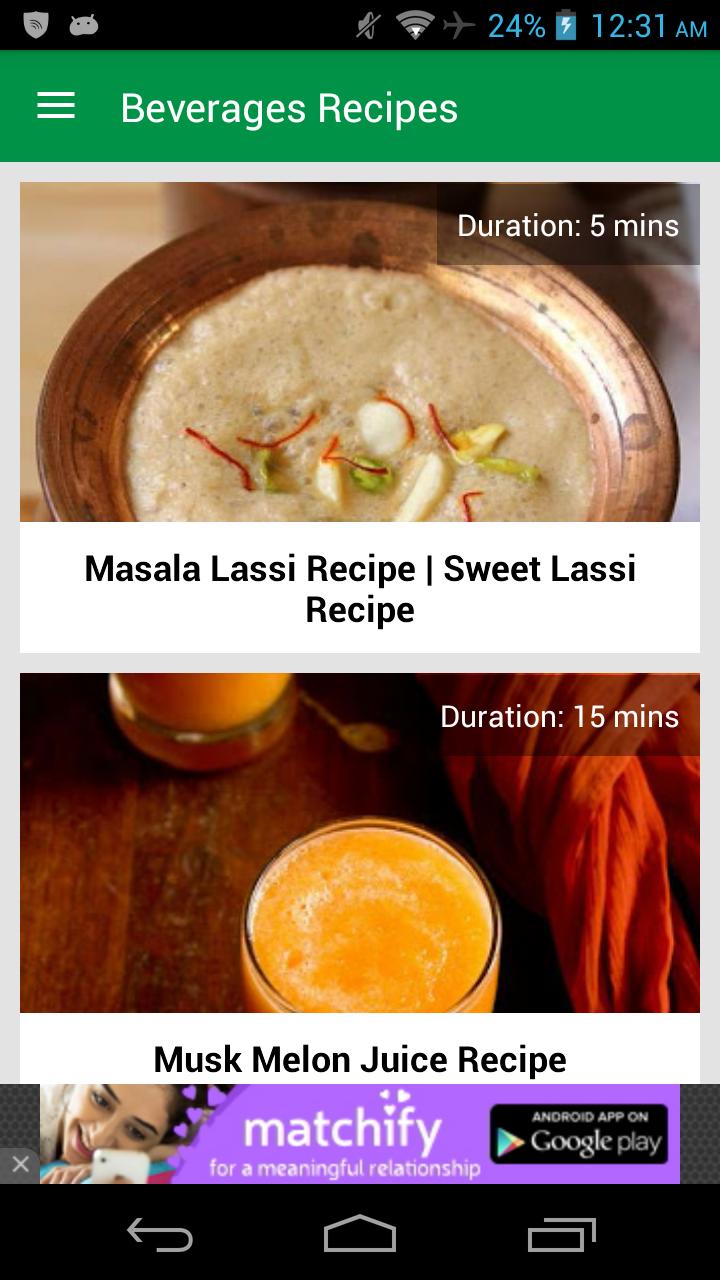
Task: Open the recent apps icon
Action: click(560, 1235)
